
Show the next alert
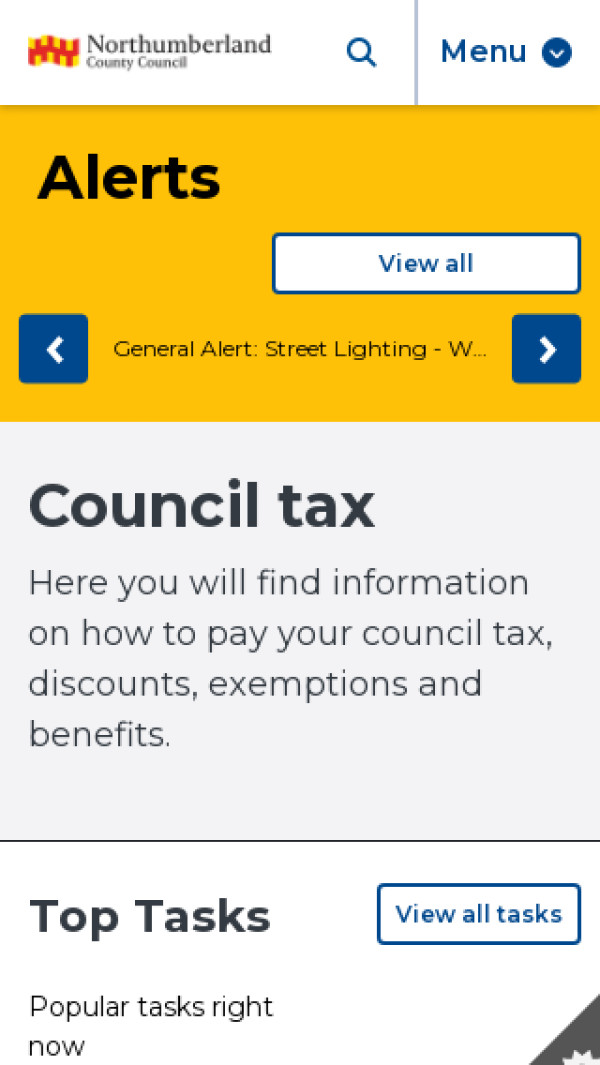[546, 349]
